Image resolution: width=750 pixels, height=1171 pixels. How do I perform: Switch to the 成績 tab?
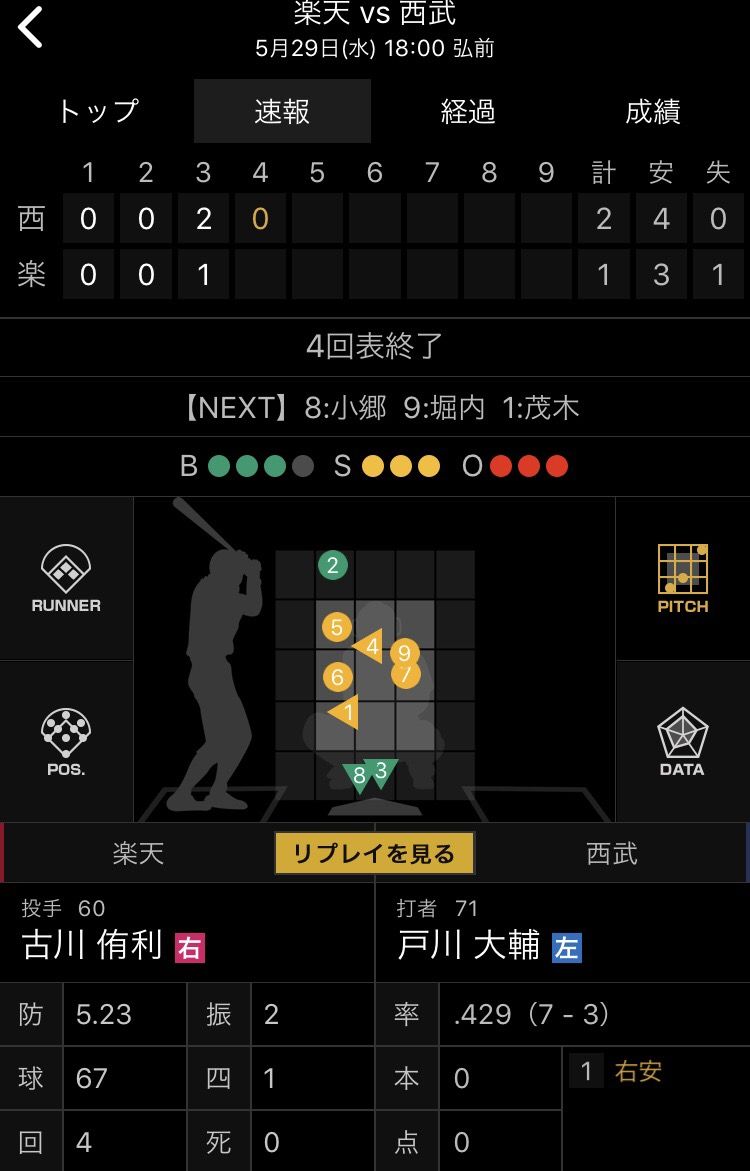[x=653, y=111]
